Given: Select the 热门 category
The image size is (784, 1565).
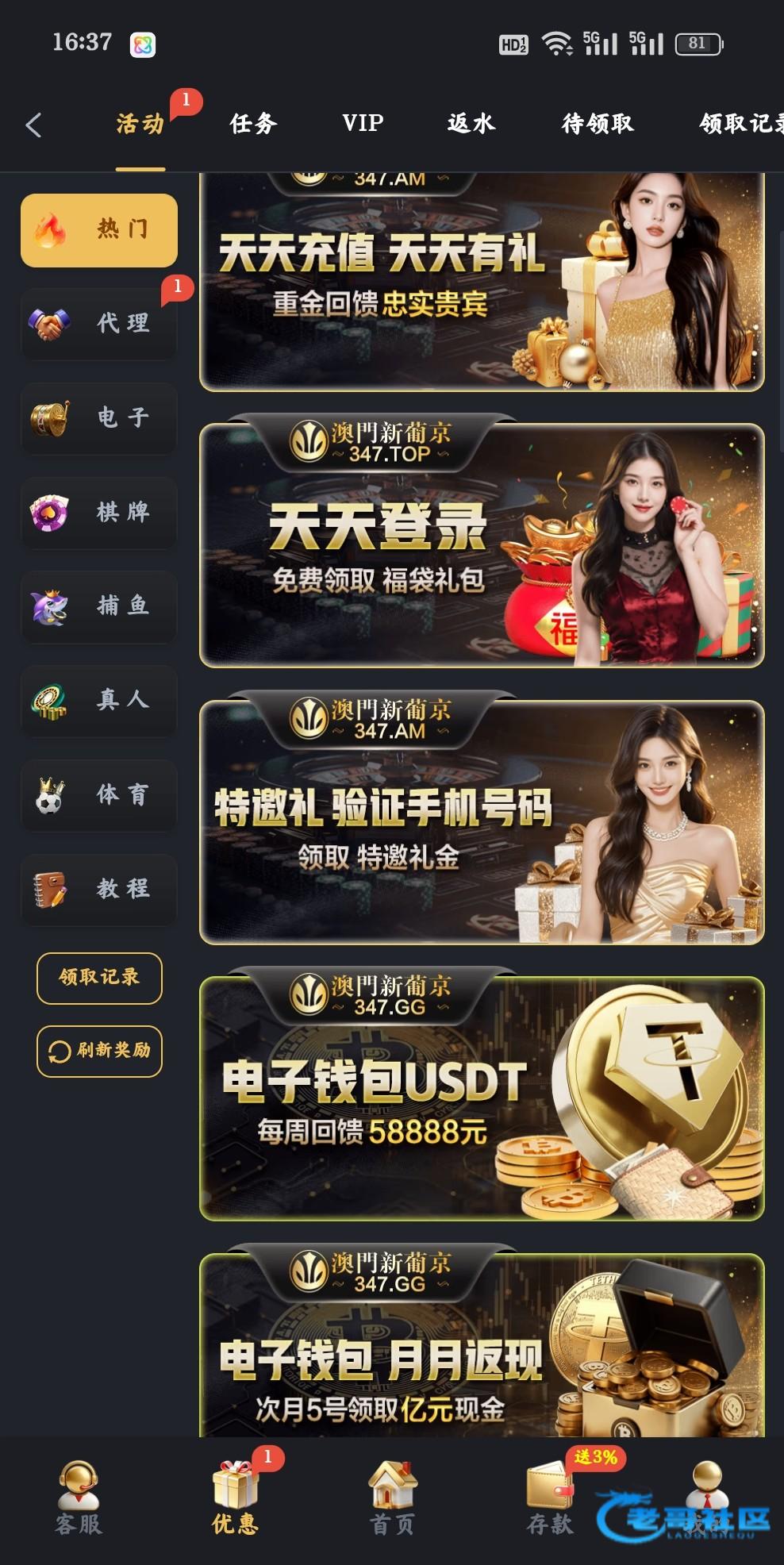Looking at the screenshot, I should tap(99, 230).
